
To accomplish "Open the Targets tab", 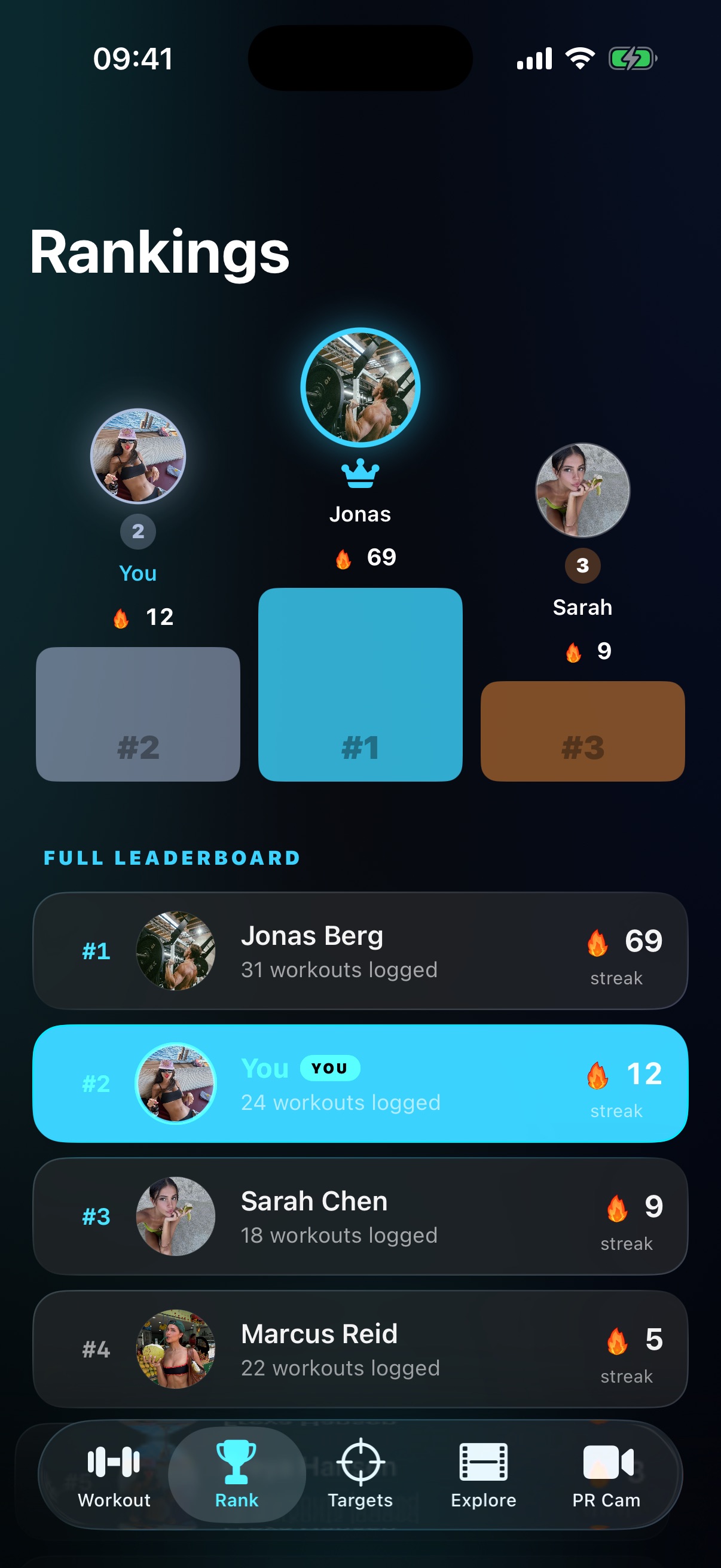I will tap(360, 1475).
